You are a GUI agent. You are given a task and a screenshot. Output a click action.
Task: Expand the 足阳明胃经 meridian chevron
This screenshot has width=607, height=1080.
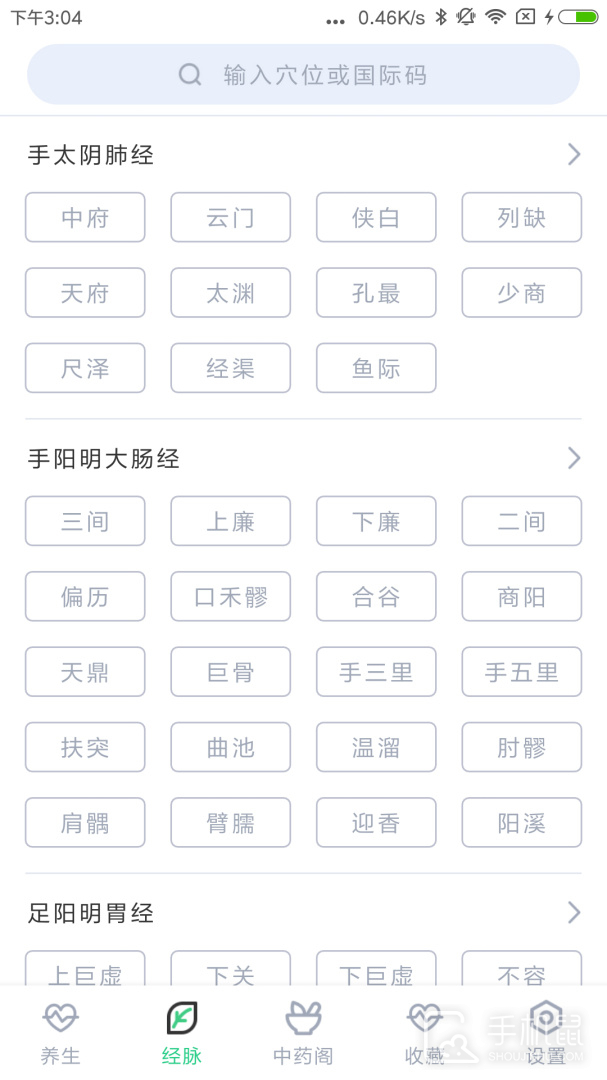[x=574, y=913]
